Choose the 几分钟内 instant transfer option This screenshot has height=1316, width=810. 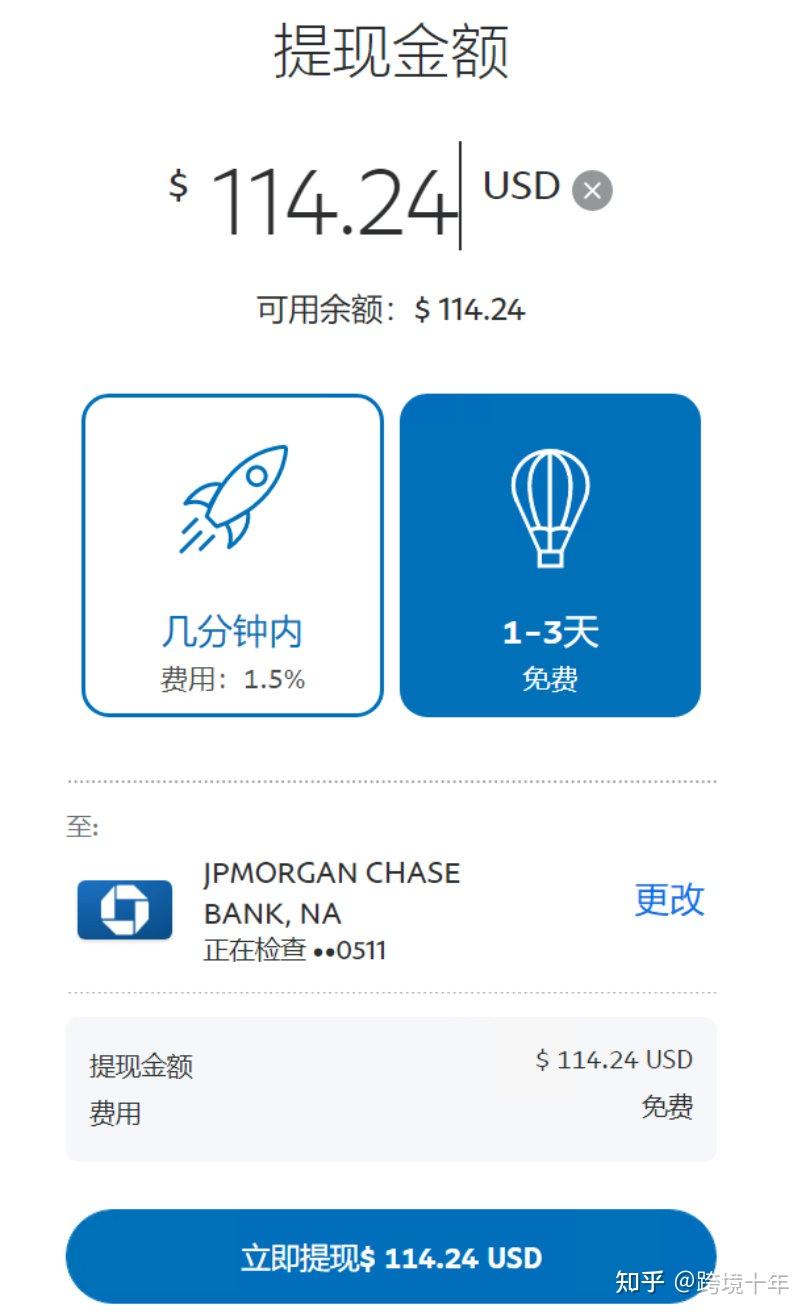pos(232,630)
